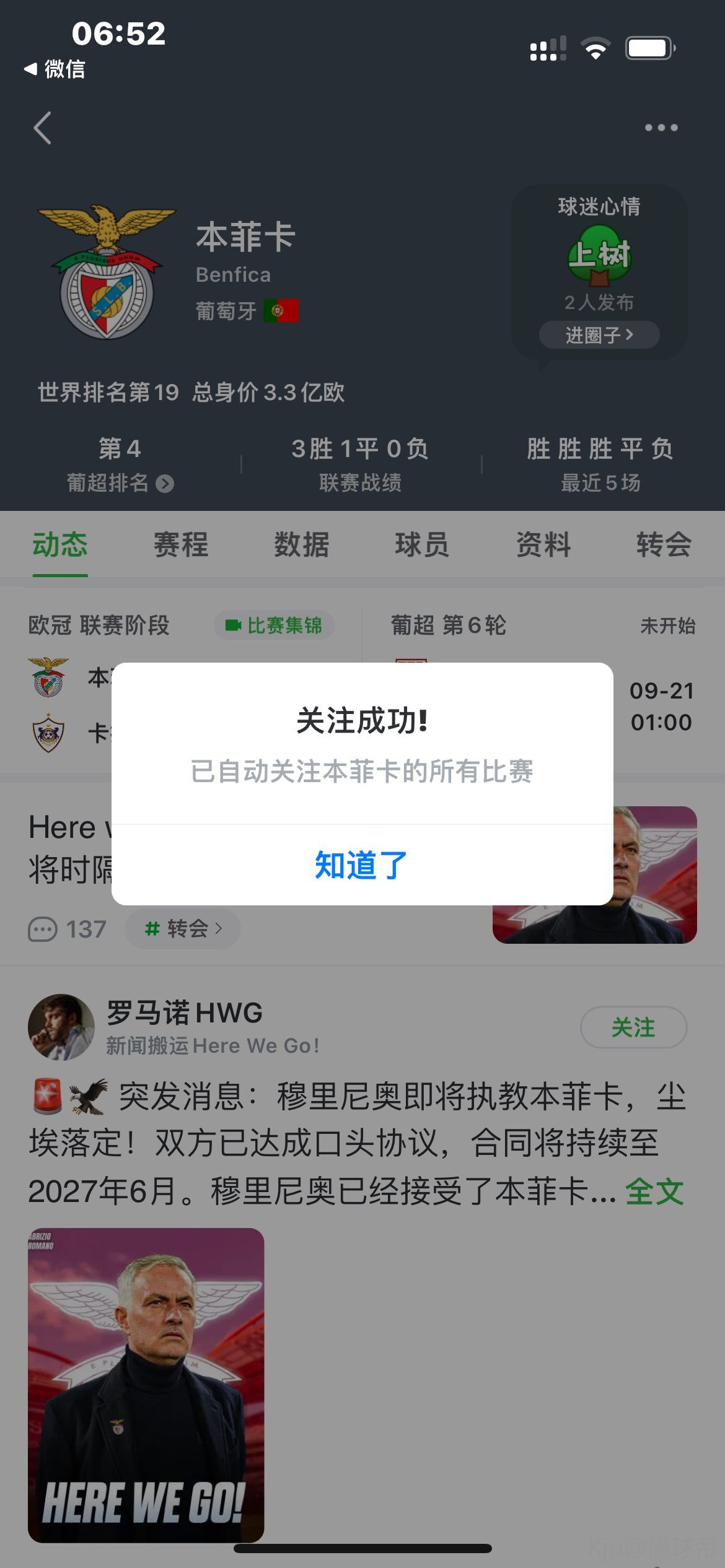
Task: Return to 微信 via the status bar link
Action: (55, 69)
